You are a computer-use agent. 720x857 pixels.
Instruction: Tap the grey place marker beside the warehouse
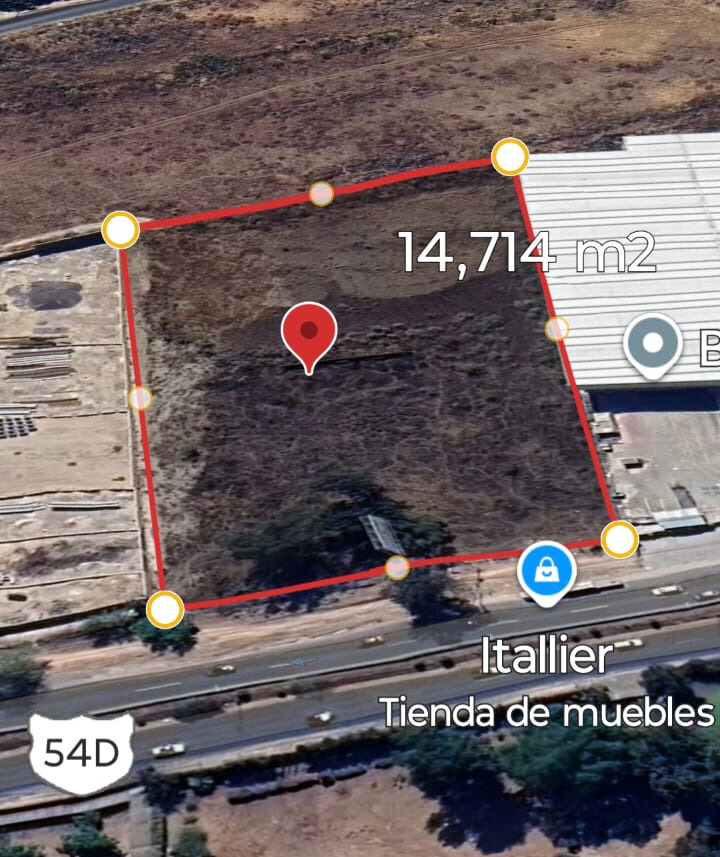(652, 343)
